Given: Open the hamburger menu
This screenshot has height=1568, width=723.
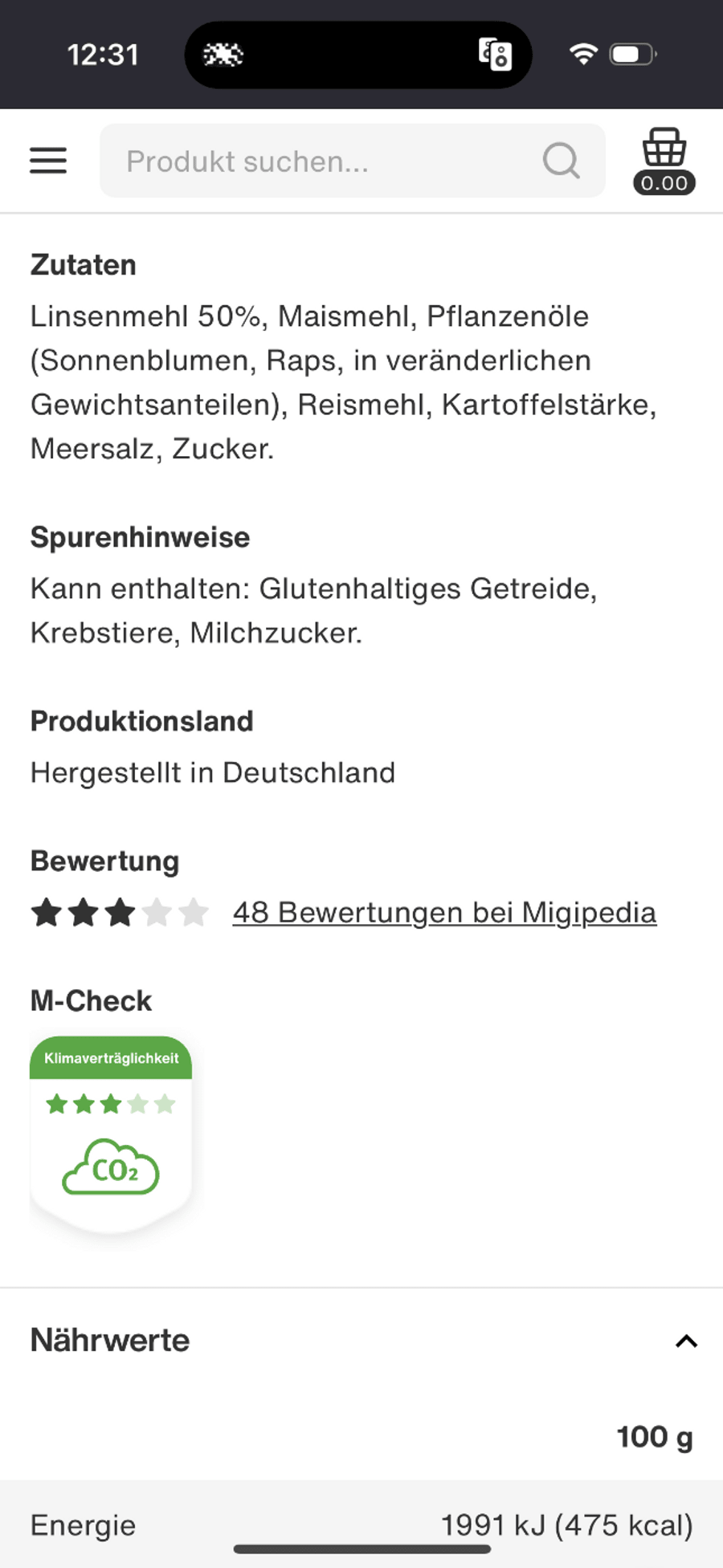Looking at the screenshot, I should point(48,161).
